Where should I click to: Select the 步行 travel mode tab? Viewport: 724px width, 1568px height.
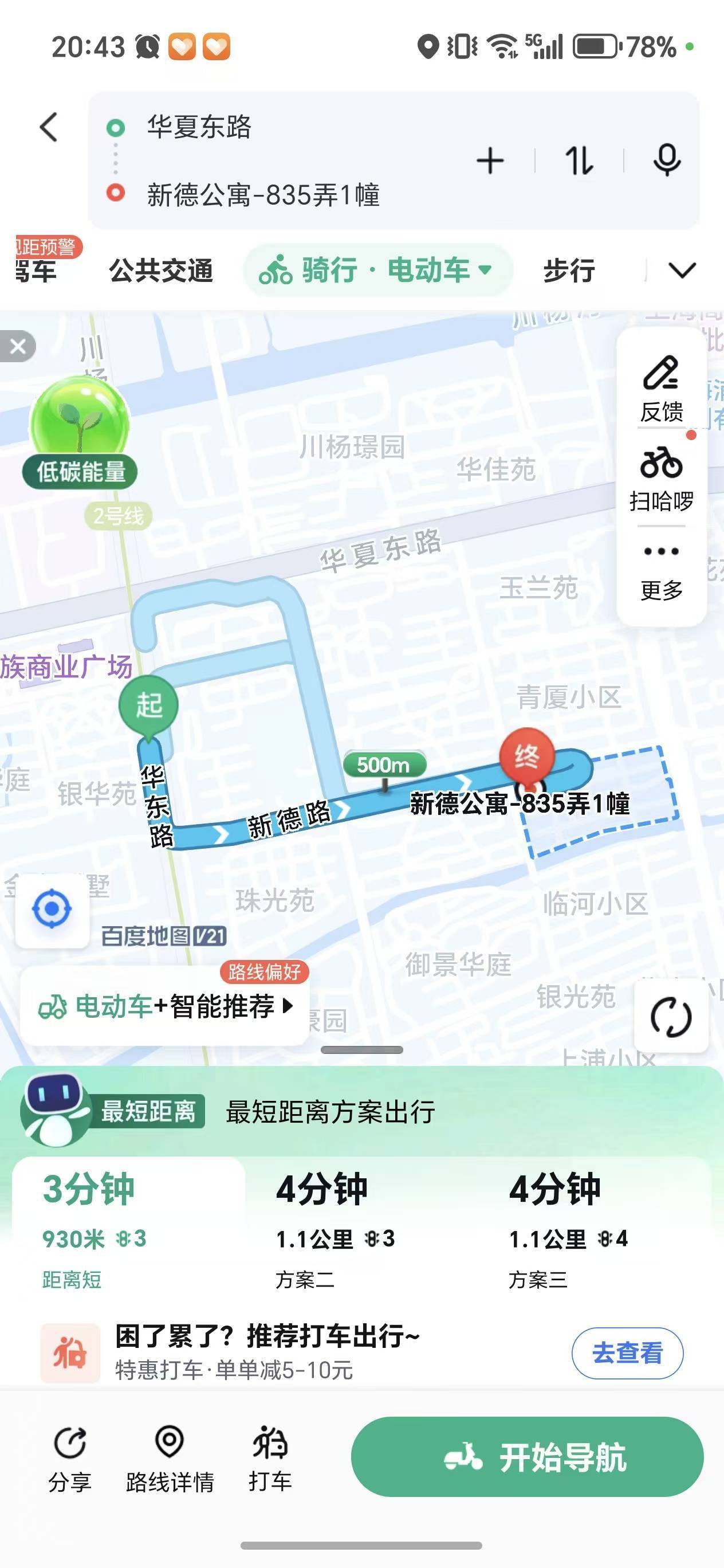pos(569,272)
